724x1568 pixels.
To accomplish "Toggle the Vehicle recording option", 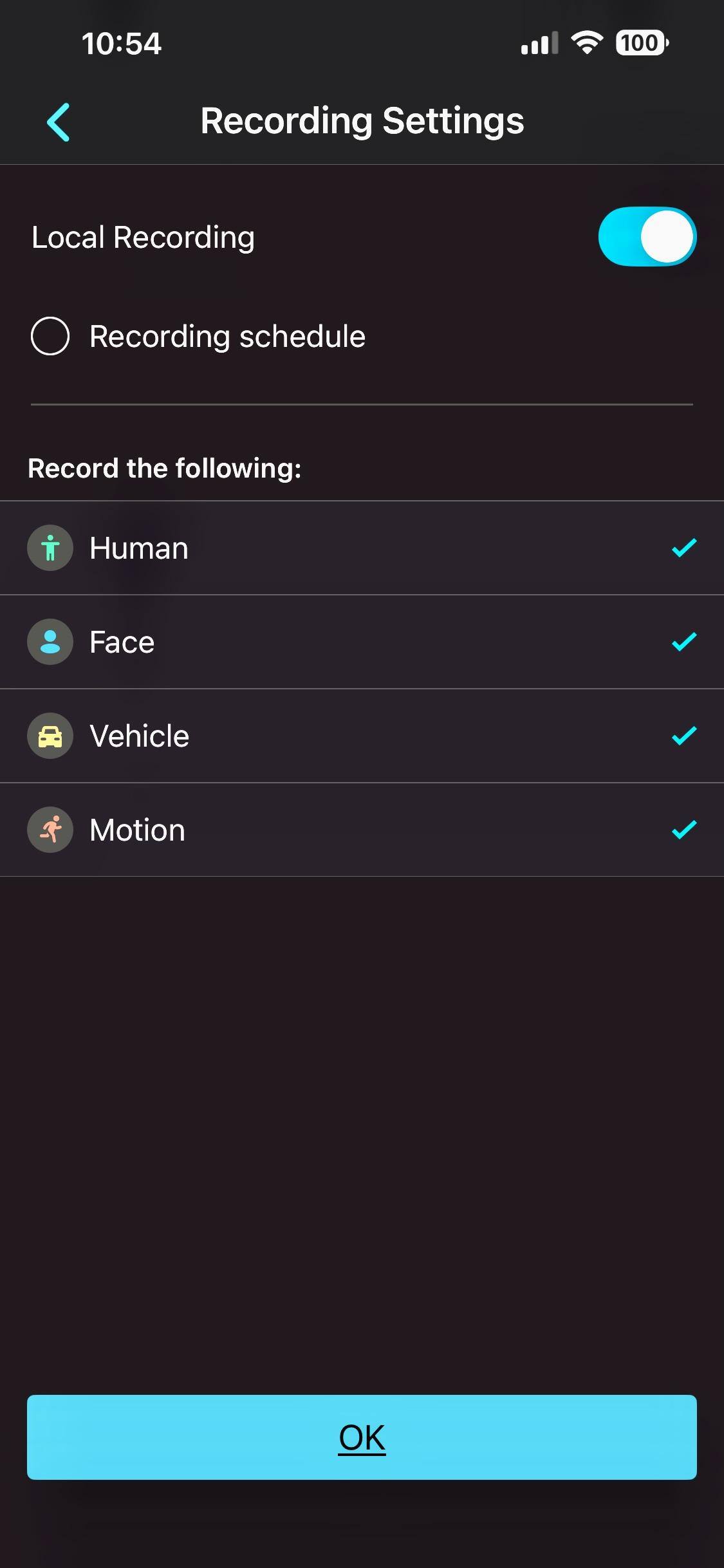I will pos(683,736).
